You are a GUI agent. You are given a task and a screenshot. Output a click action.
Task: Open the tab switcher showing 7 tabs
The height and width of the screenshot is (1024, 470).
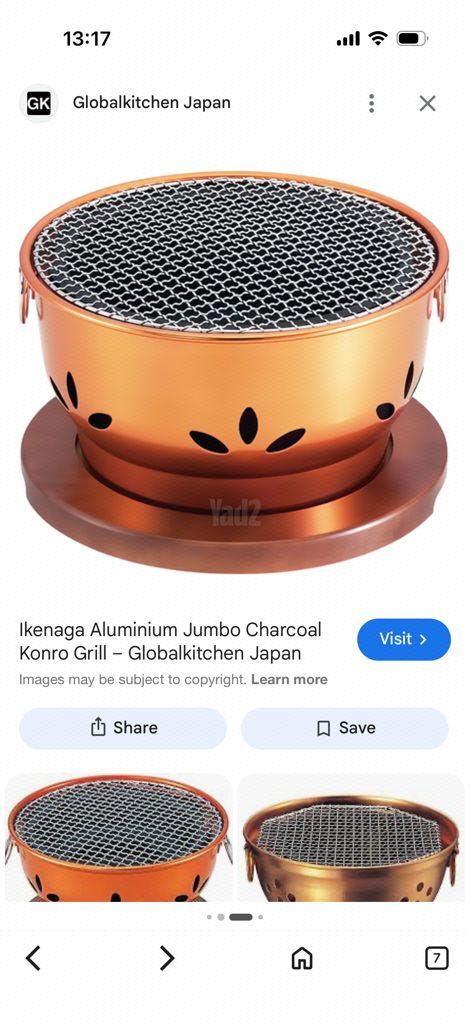437,959
